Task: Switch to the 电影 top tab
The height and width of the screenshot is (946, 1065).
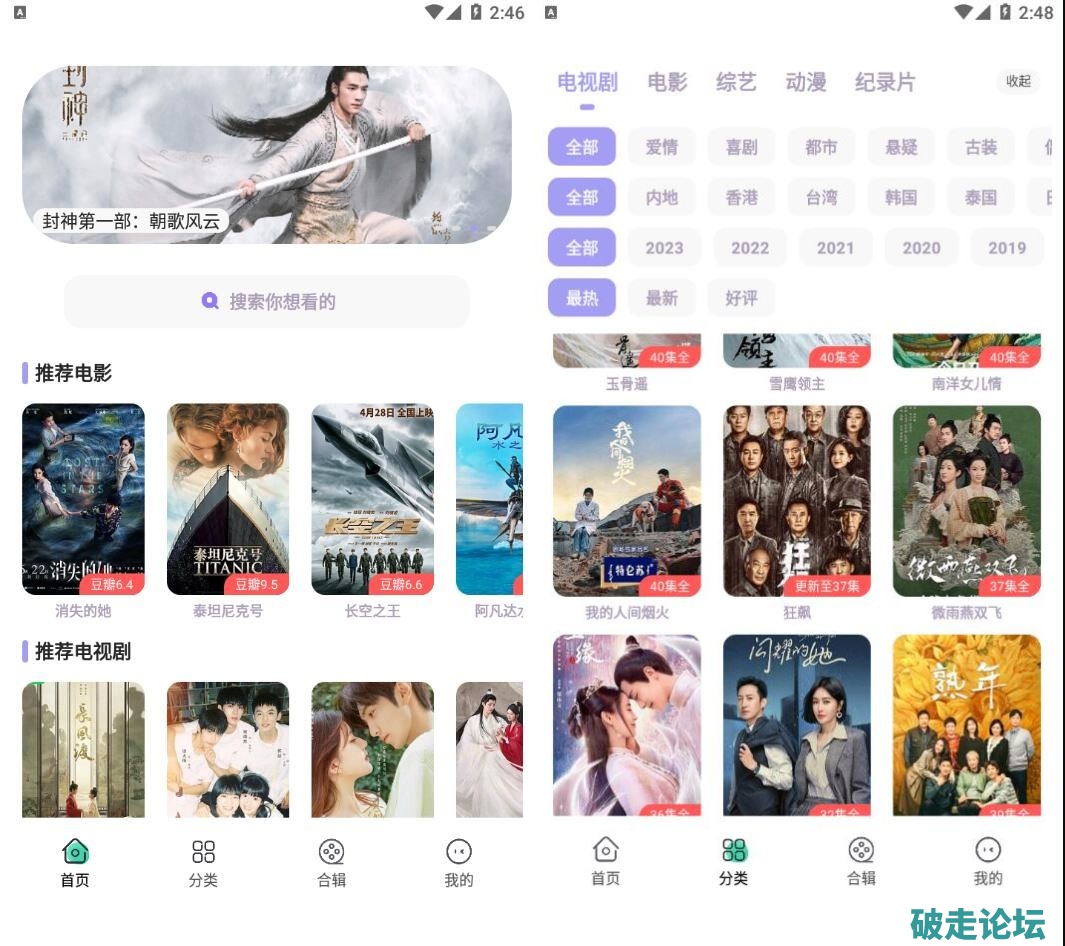Action: (x=667, y=82)
